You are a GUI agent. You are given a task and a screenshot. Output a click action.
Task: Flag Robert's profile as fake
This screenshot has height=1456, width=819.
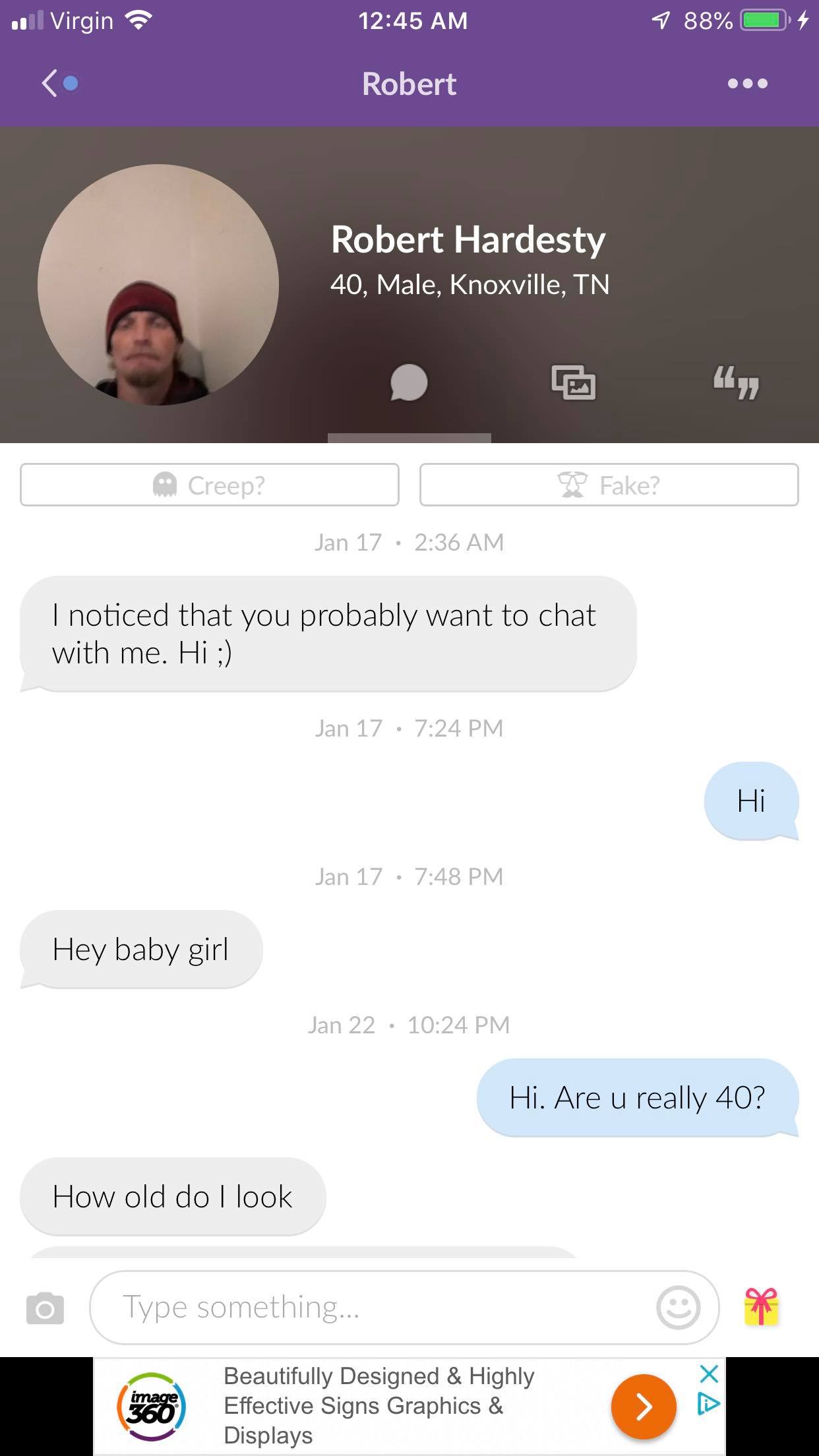(x=609, y=485)
